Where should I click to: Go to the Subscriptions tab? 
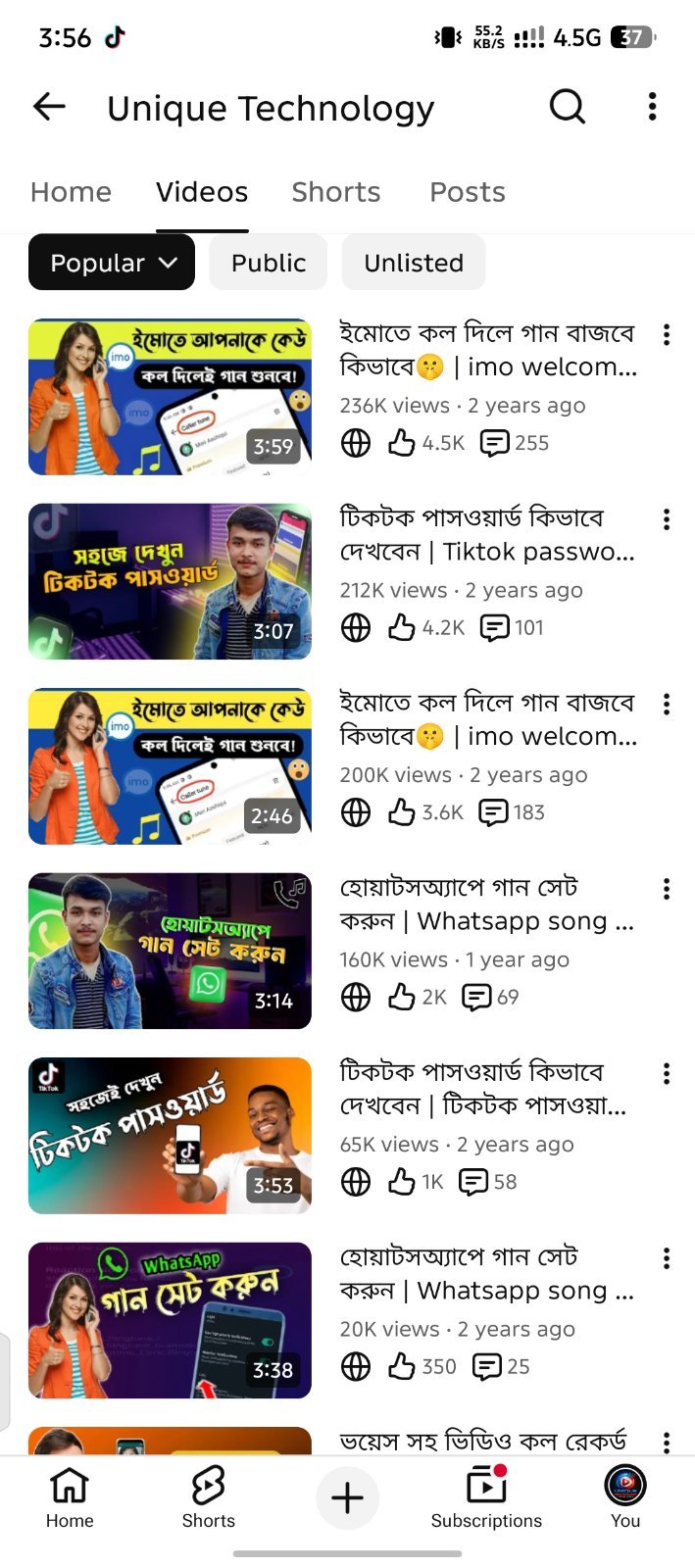[486, 1497]
